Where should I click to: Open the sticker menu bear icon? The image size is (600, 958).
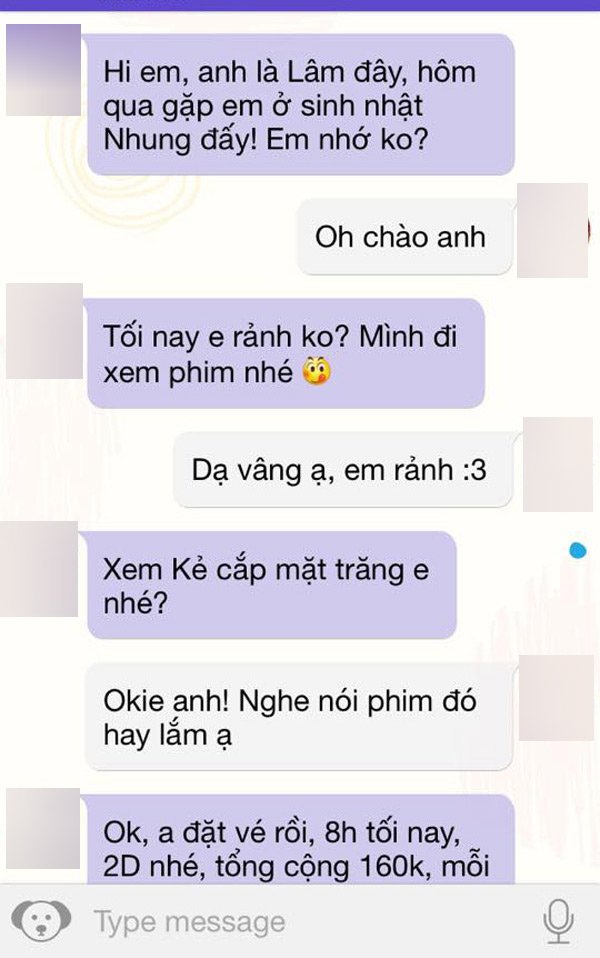pyautogui.click(x=41, y=920)
